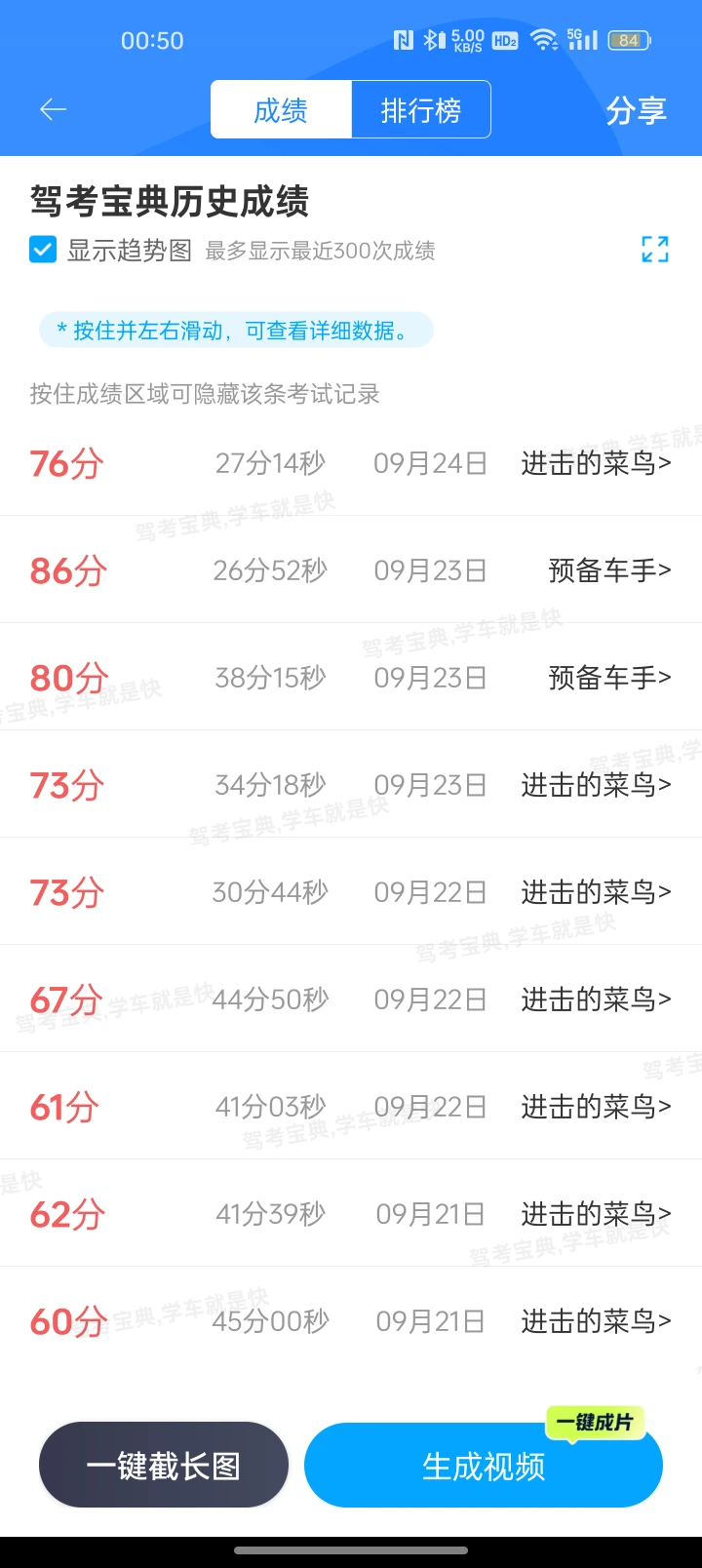The image size is (702, 1568).
Task: Open the 76分 record from 09月24日
Action: [351, 463]
